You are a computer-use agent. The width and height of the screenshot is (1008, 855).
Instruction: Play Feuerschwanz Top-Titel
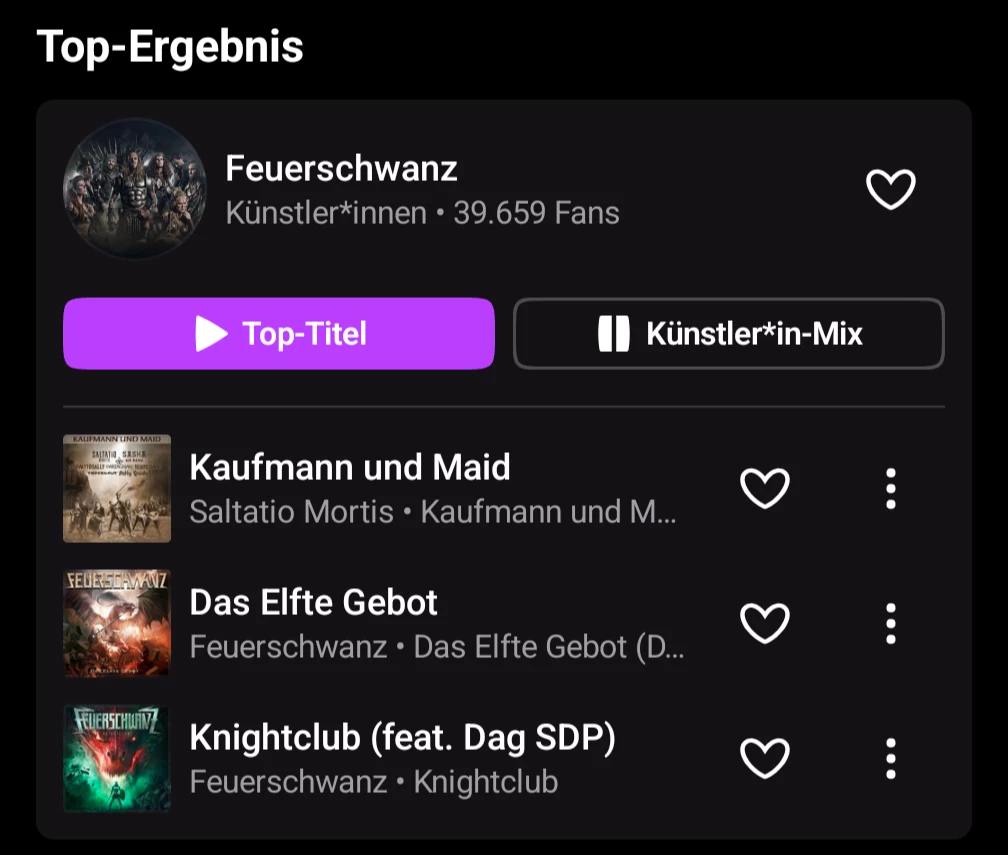[279, 334]
